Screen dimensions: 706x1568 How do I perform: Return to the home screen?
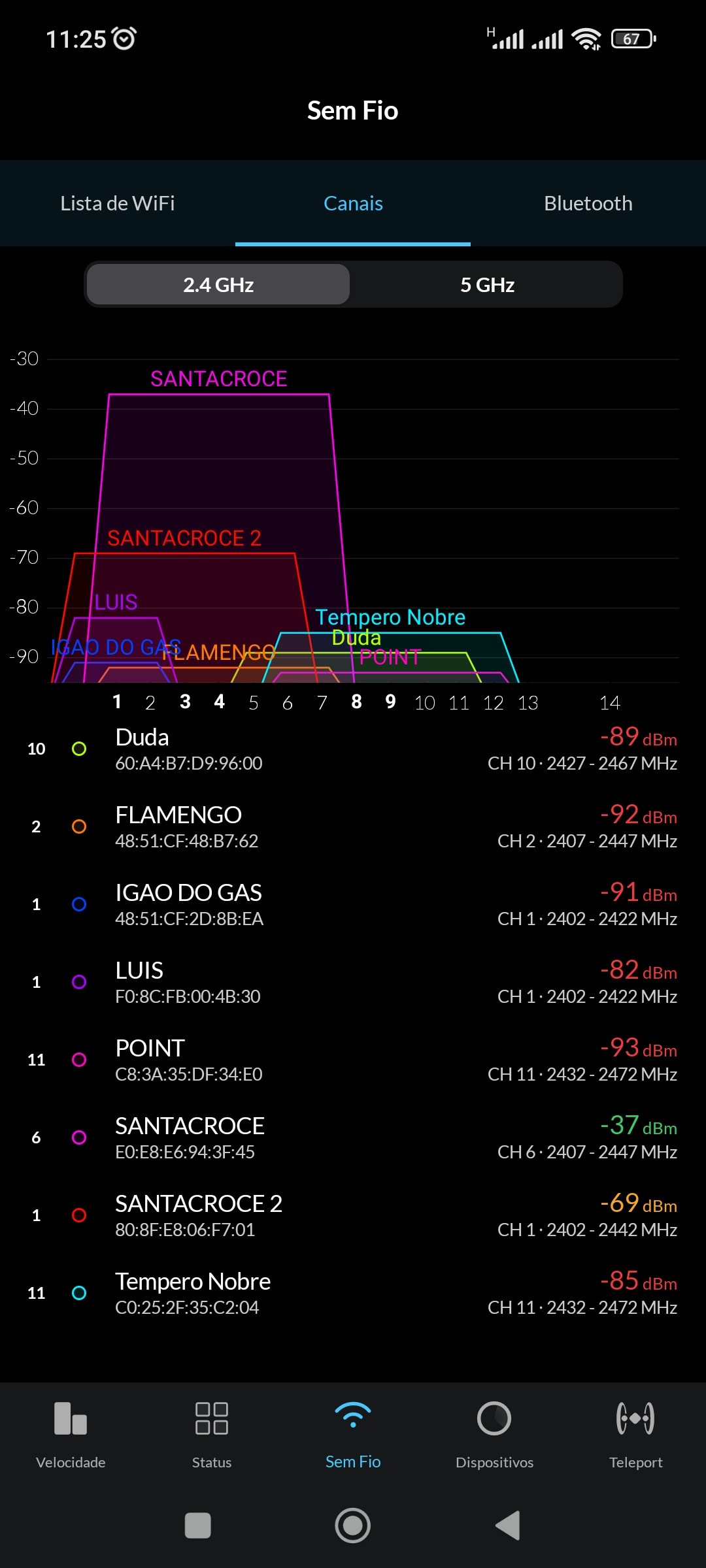pos(353,1526)
